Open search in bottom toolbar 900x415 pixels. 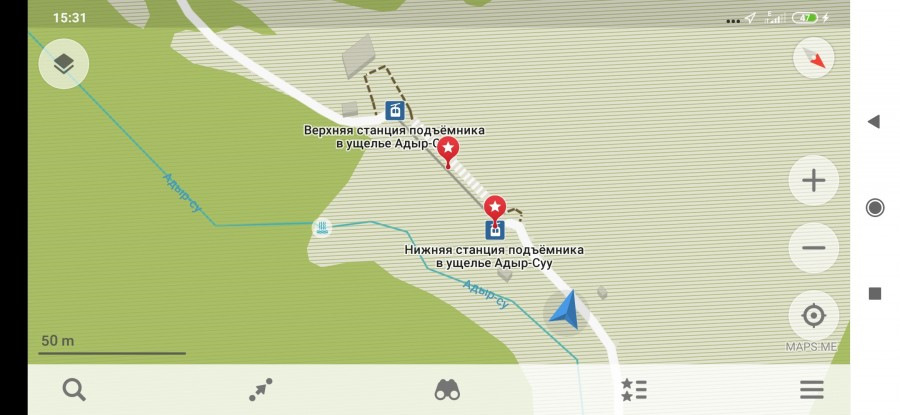74,390
